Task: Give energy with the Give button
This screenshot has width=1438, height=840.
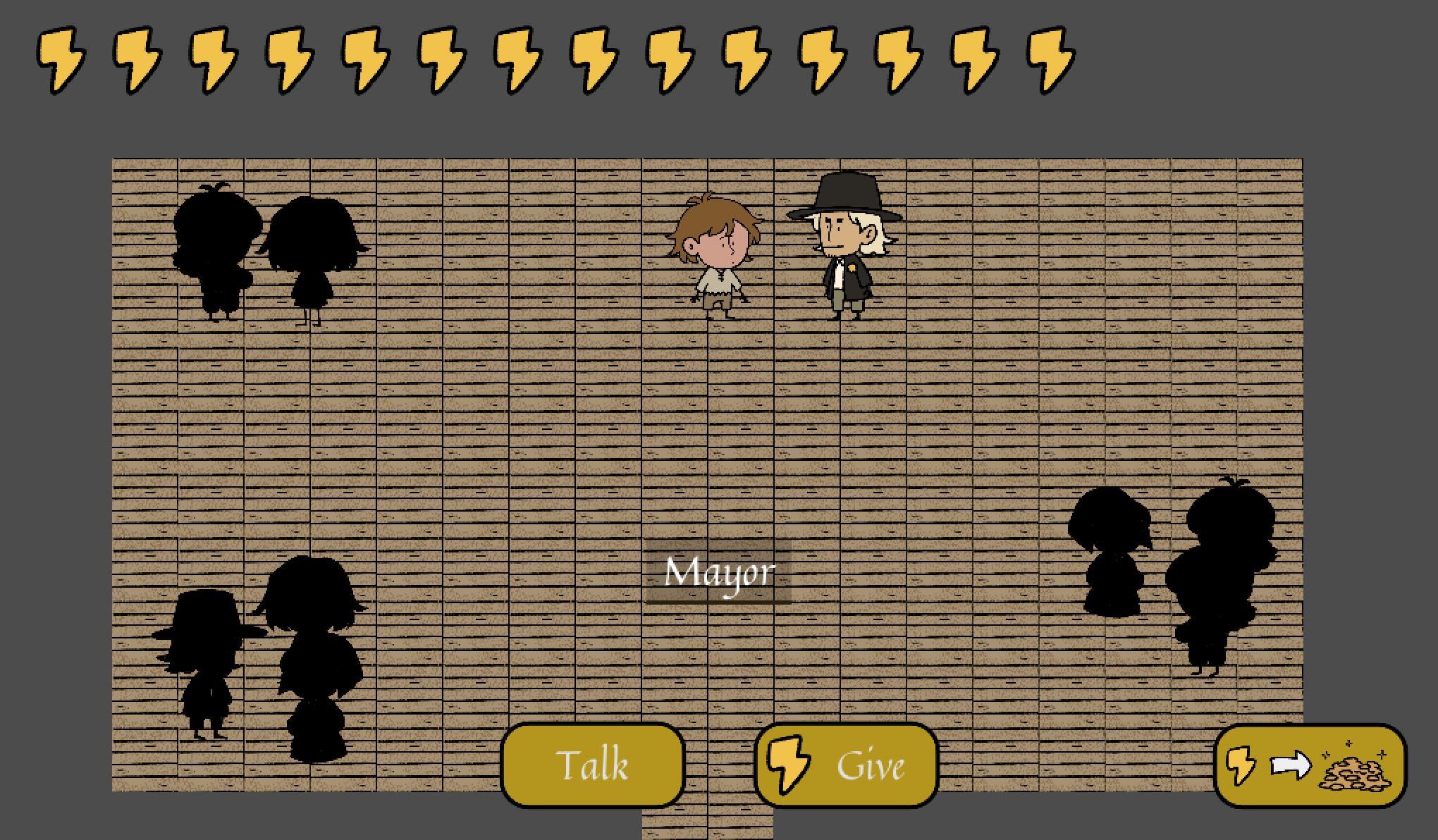Action: 846,765
